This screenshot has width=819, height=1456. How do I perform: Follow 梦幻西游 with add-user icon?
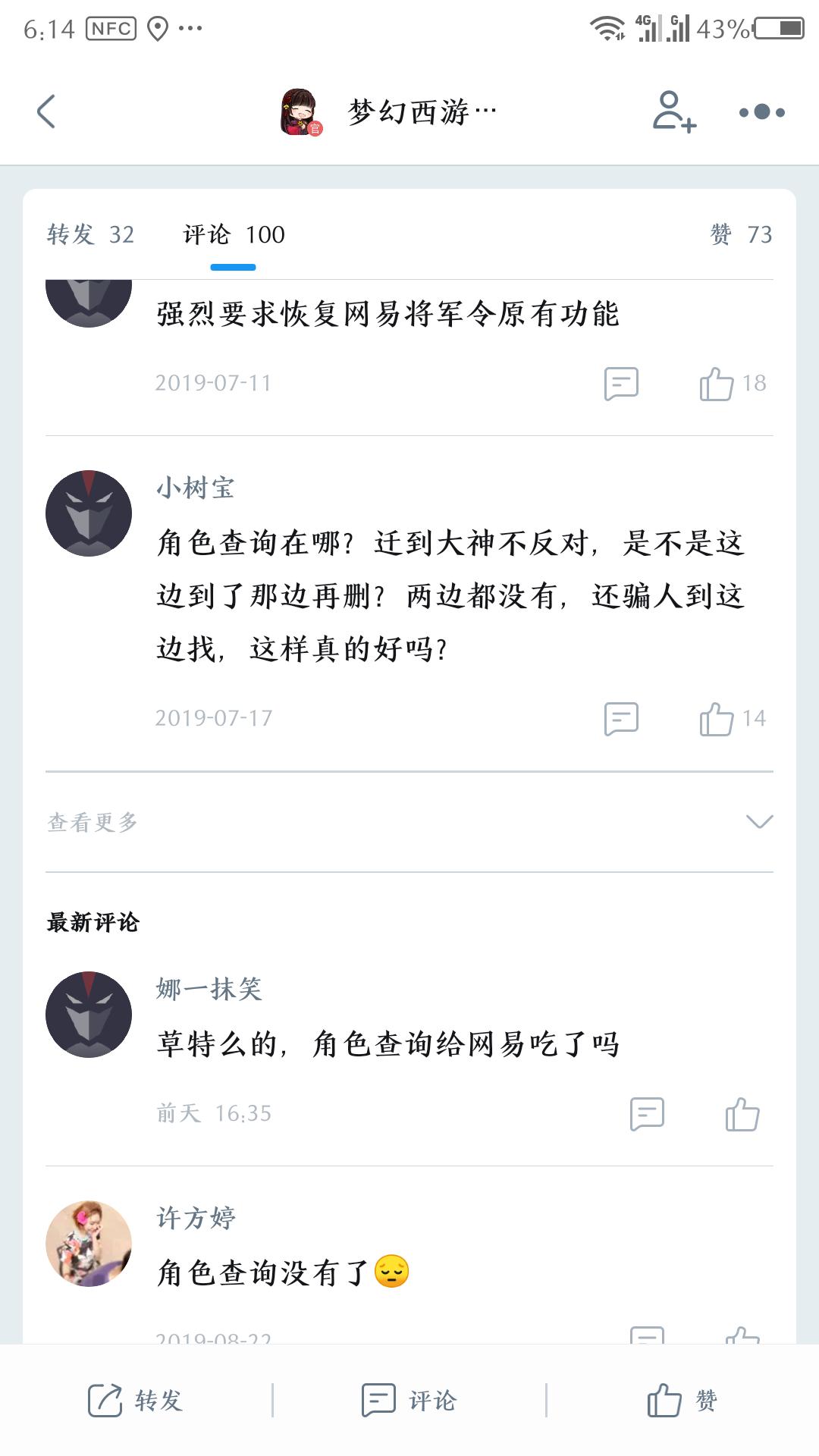(x=673, y=111)
